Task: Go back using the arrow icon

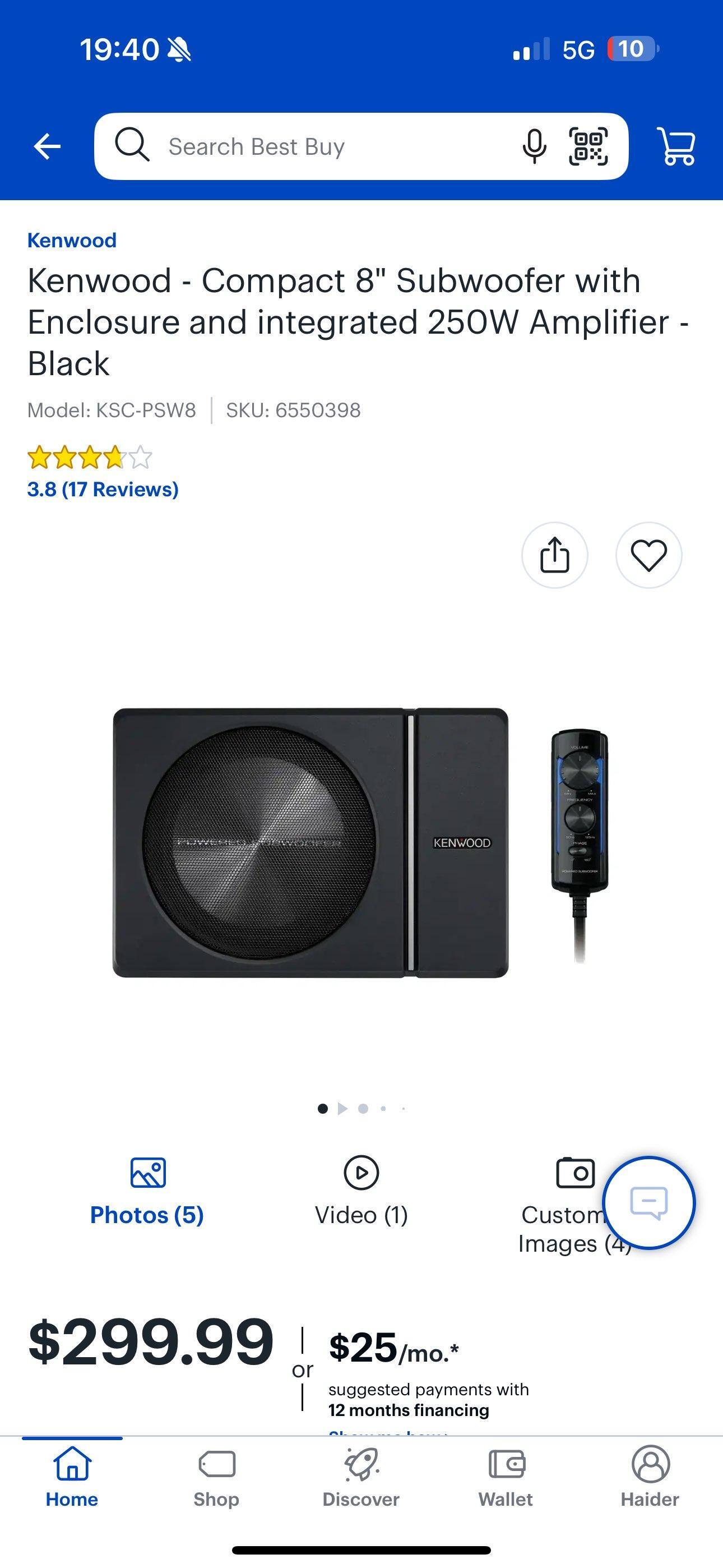Action: point(47,147)
